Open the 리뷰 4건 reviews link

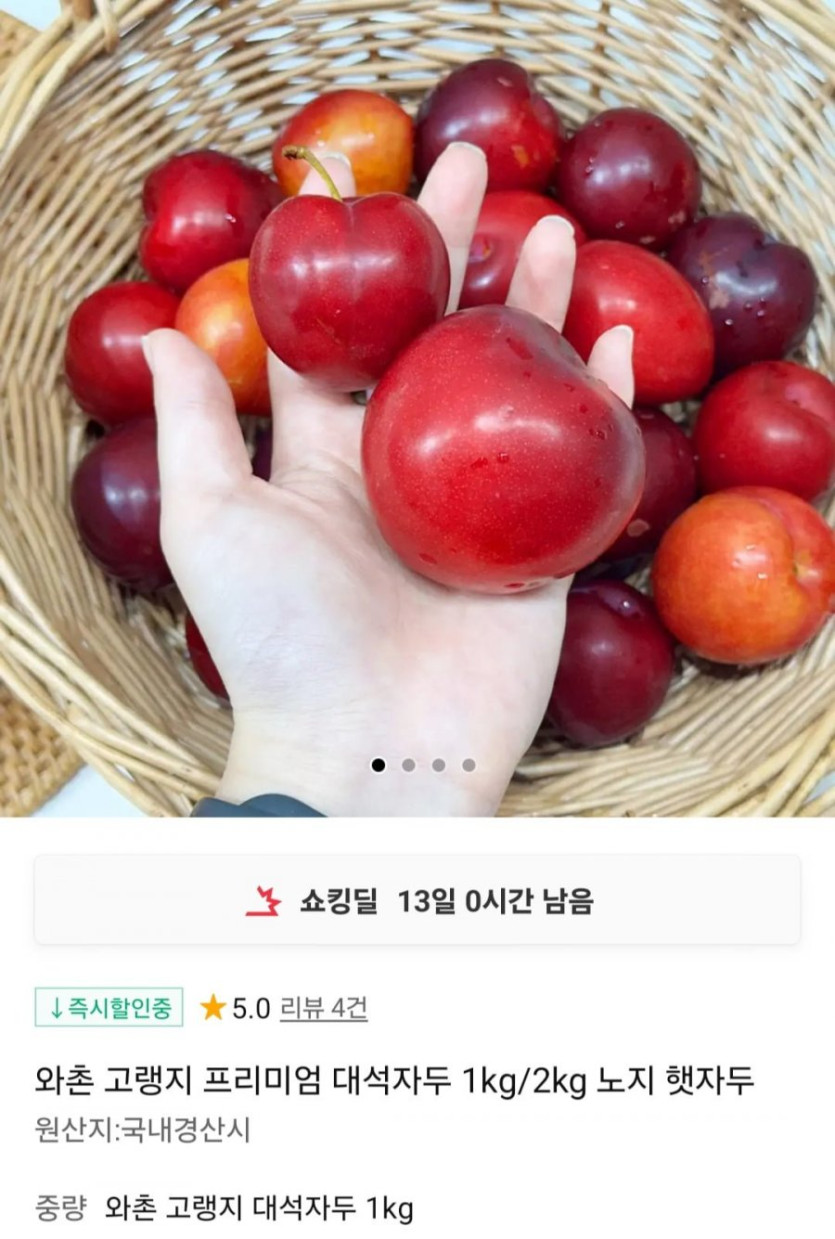(323, 1008)
